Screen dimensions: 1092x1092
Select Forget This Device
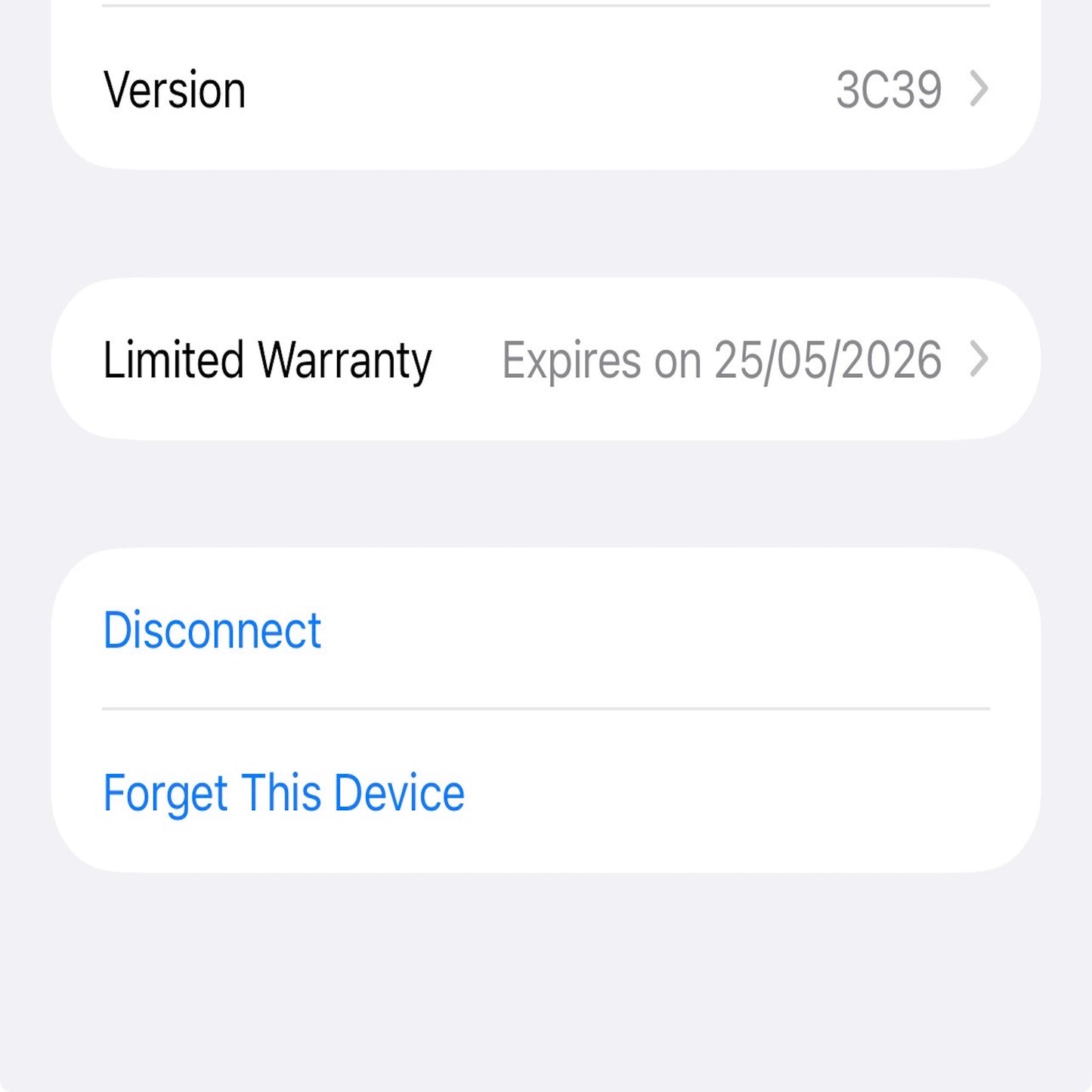[284, 793]
